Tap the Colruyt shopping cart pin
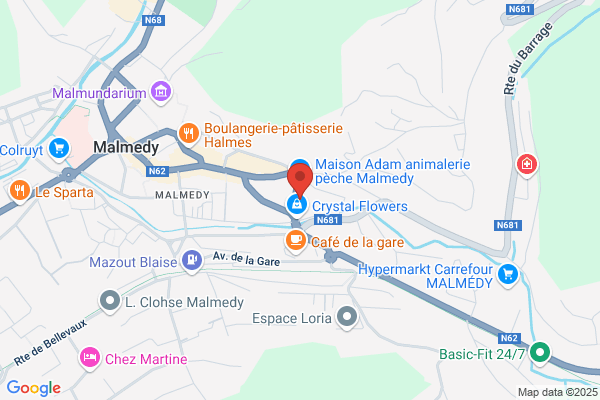This screenshot has width=600, height=400. coord(59,149)
